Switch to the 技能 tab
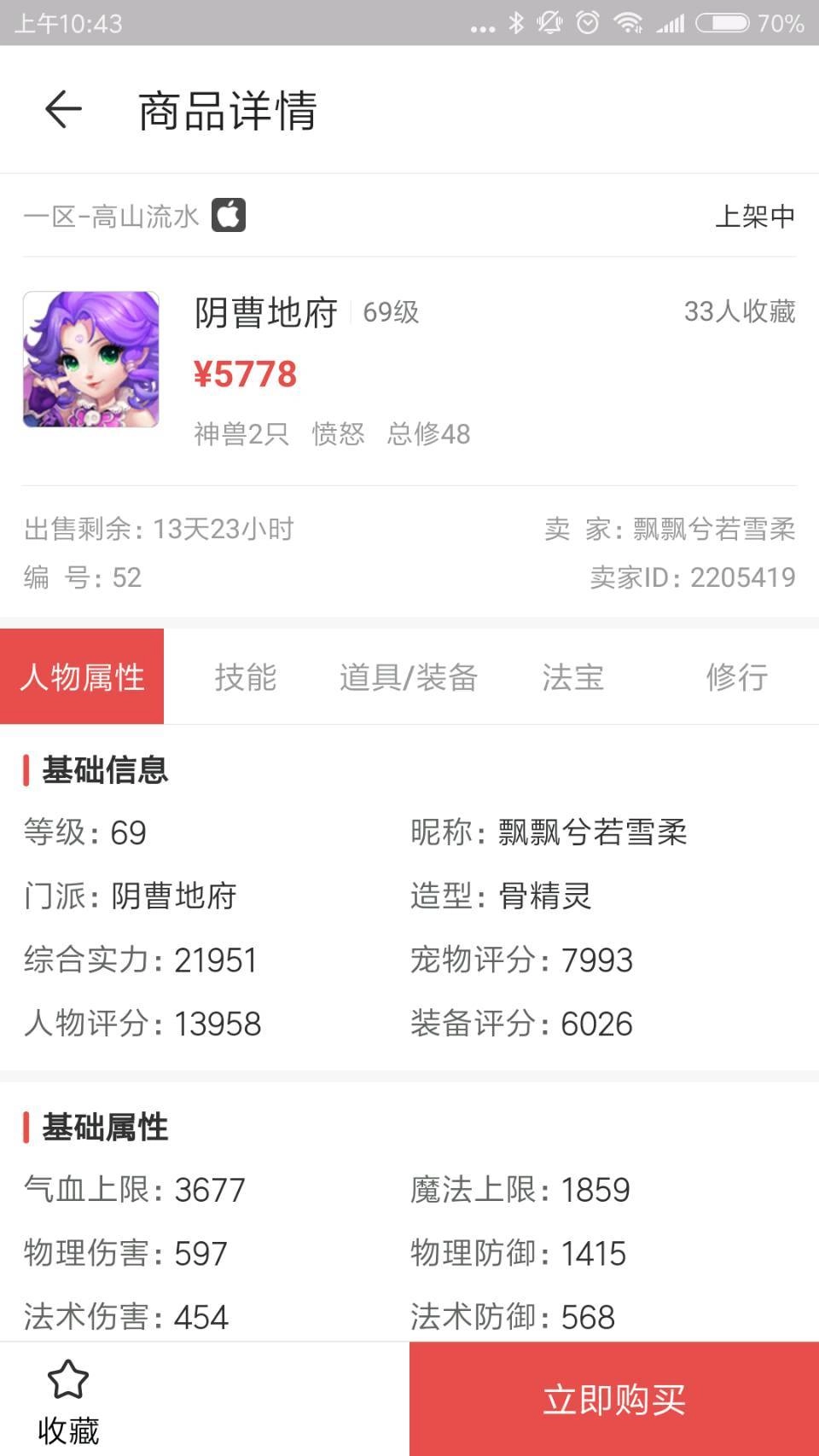This screenshot has height=1456, width=819. tap(247, 677)
